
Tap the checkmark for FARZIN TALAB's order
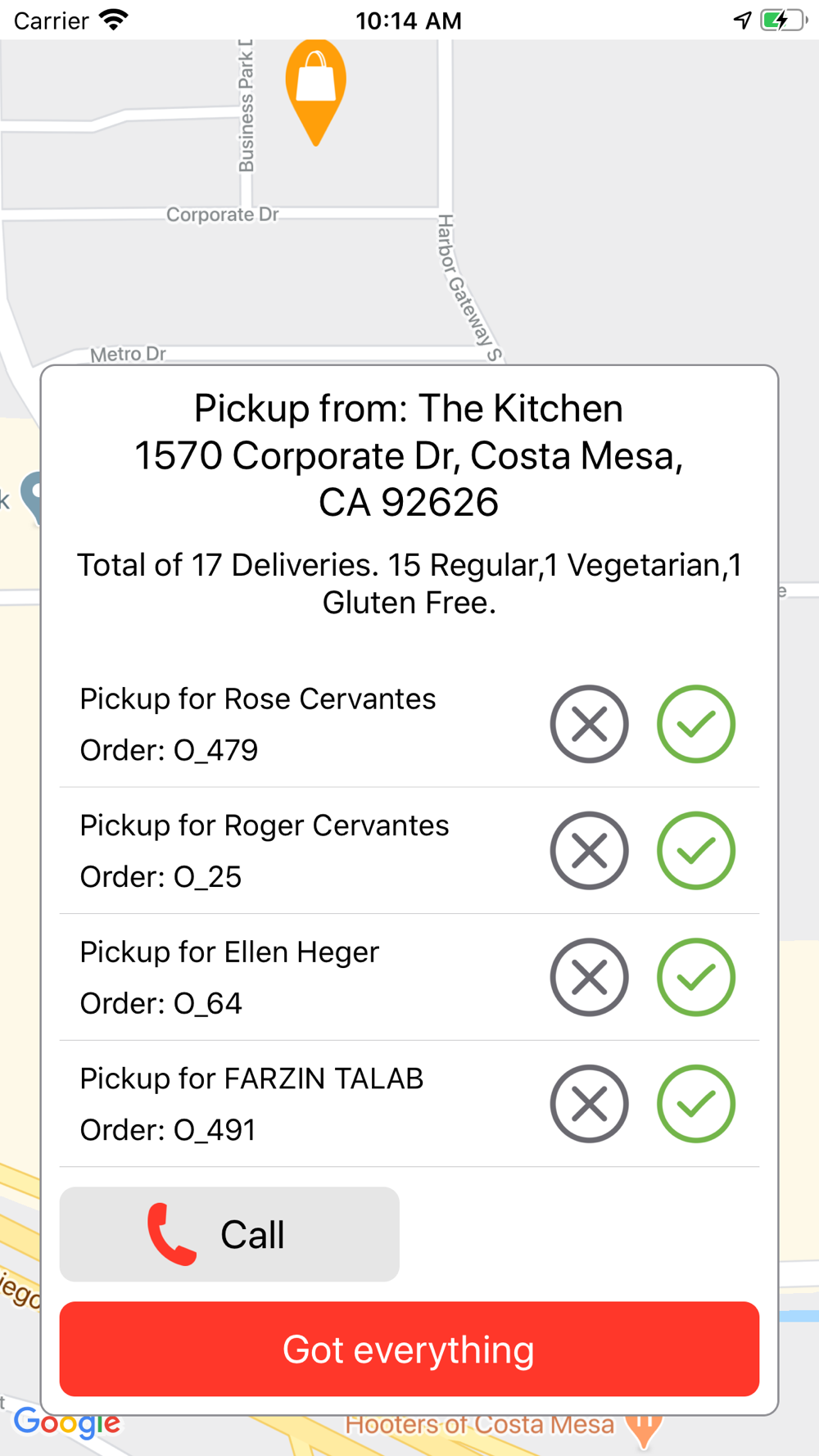click(696, 1104)
